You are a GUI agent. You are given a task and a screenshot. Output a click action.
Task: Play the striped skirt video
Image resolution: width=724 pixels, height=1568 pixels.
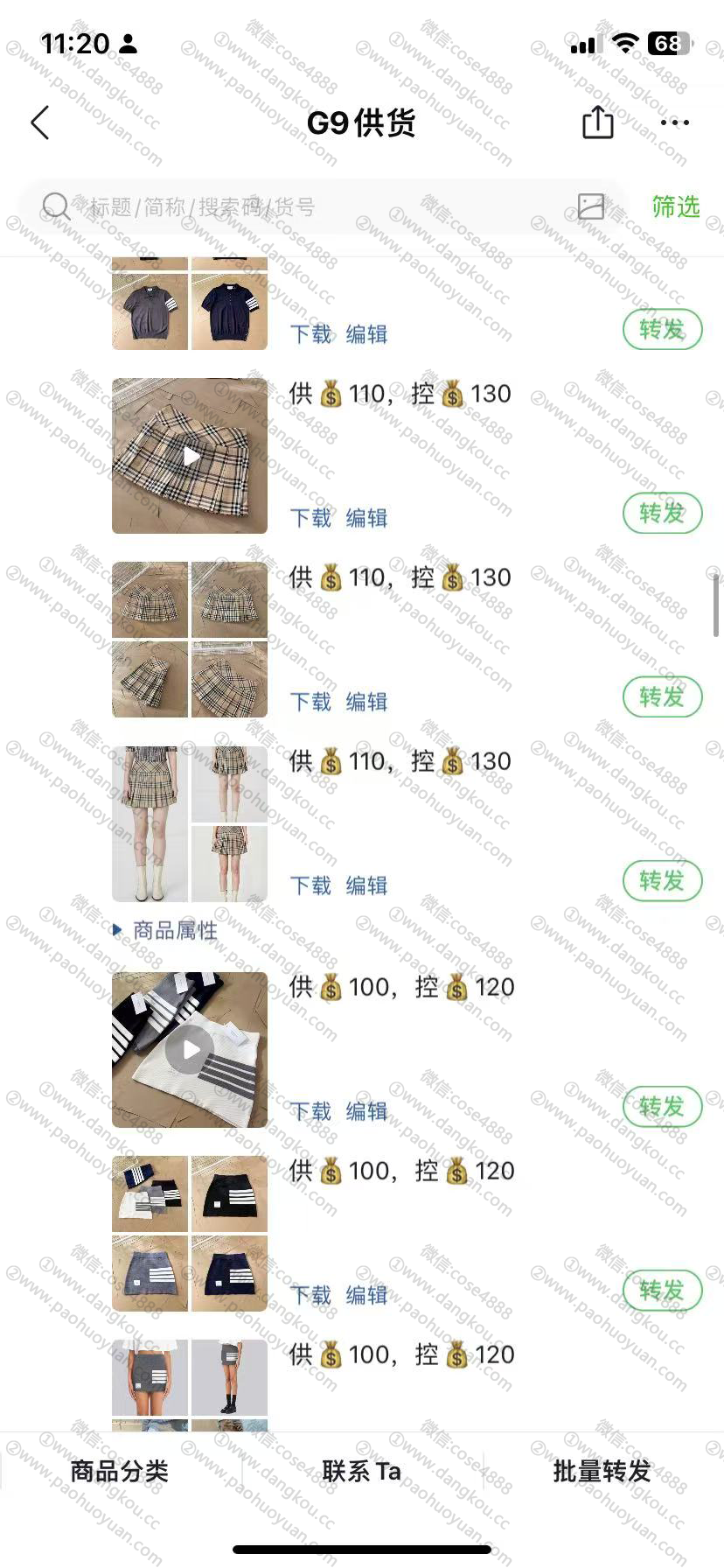point(190,1050)
